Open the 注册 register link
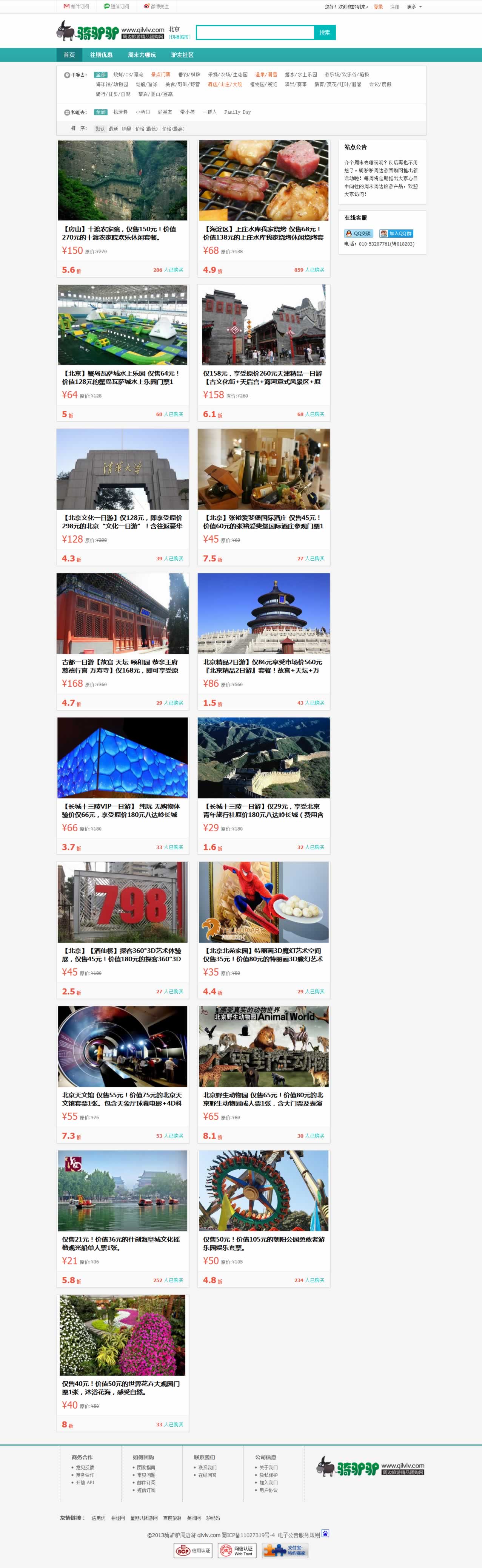 tap(394, 7)
